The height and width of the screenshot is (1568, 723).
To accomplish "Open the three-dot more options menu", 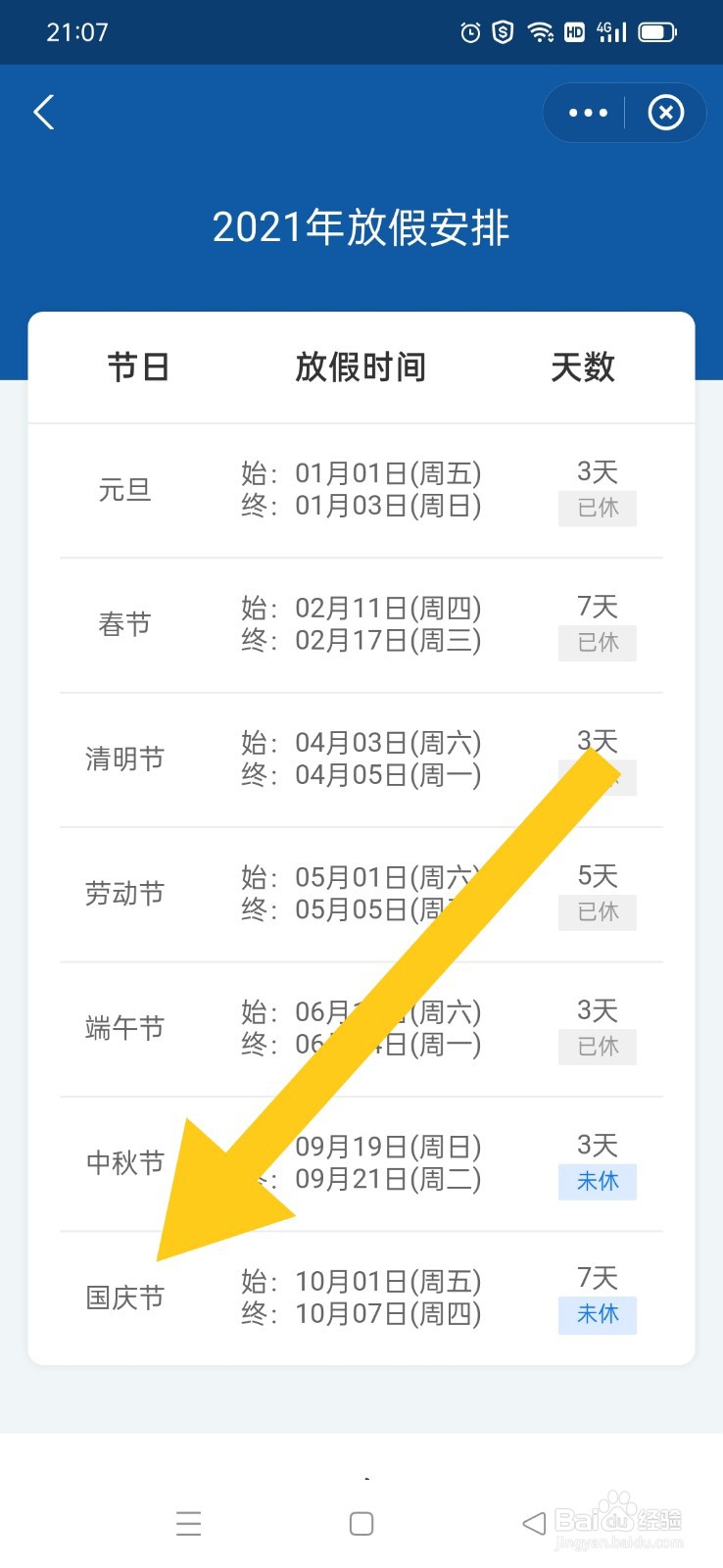I will [585, 112].
